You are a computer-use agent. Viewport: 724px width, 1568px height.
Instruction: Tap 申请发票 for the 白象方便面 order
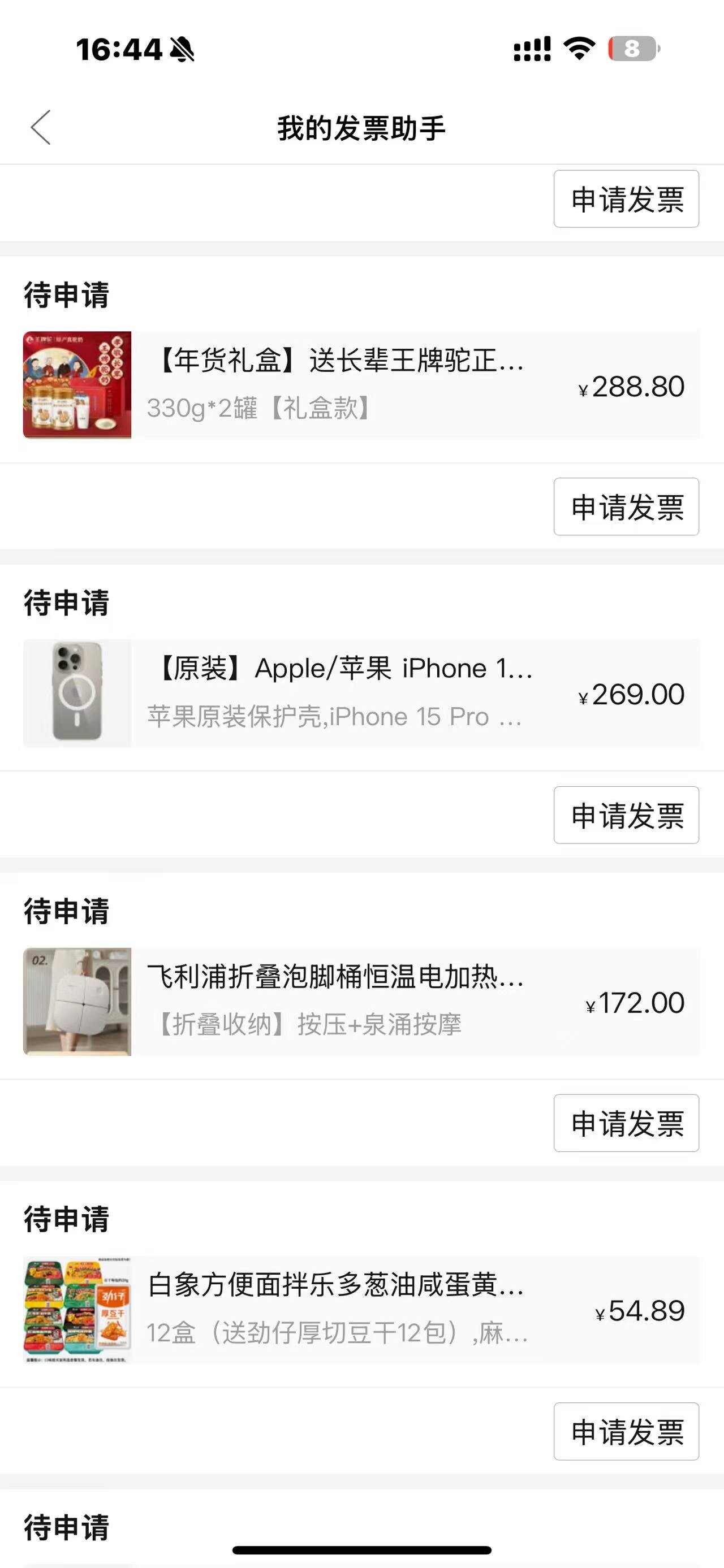tap(626, 1432)
